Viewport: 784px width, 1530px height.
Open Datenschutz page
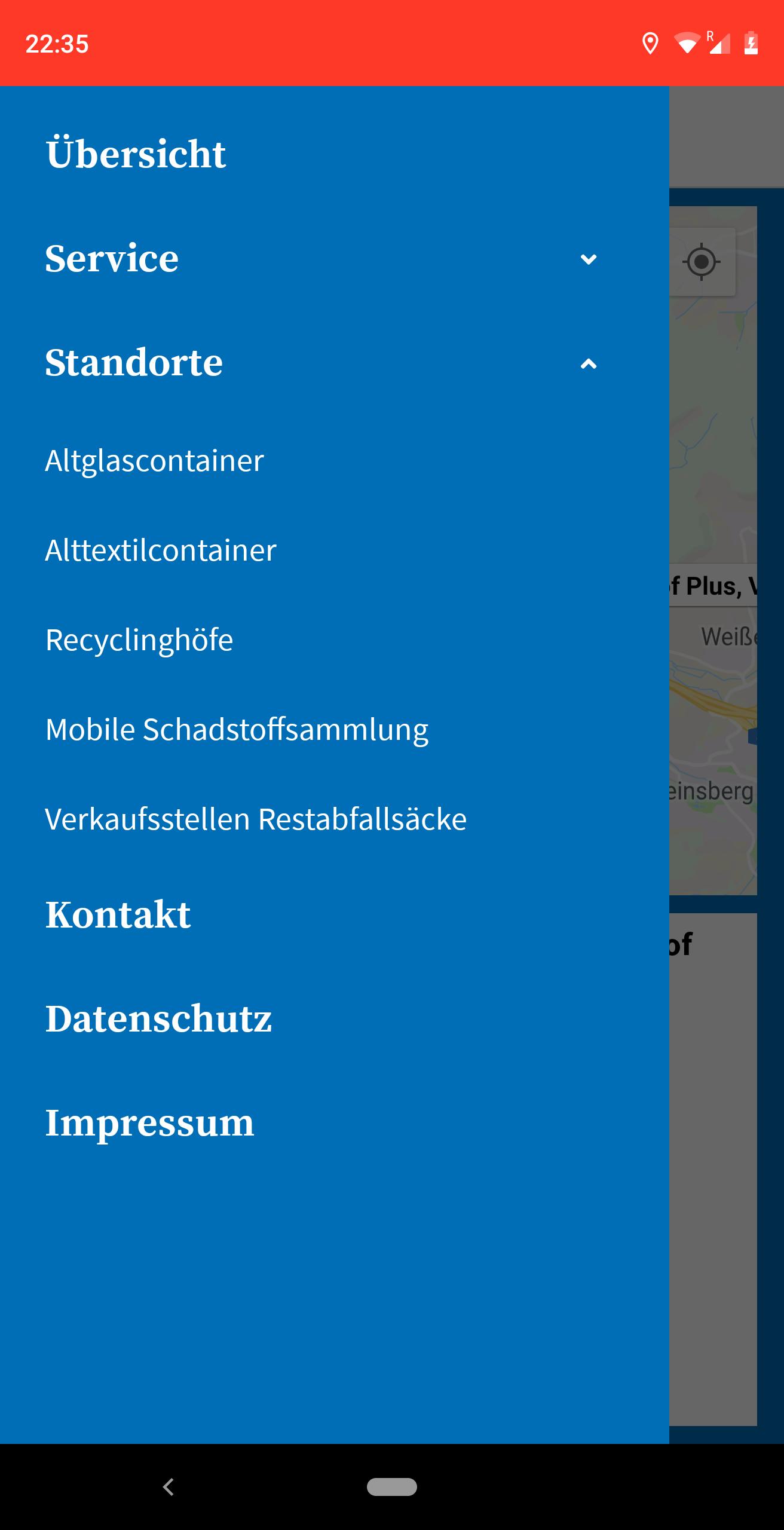point(159,1019)
